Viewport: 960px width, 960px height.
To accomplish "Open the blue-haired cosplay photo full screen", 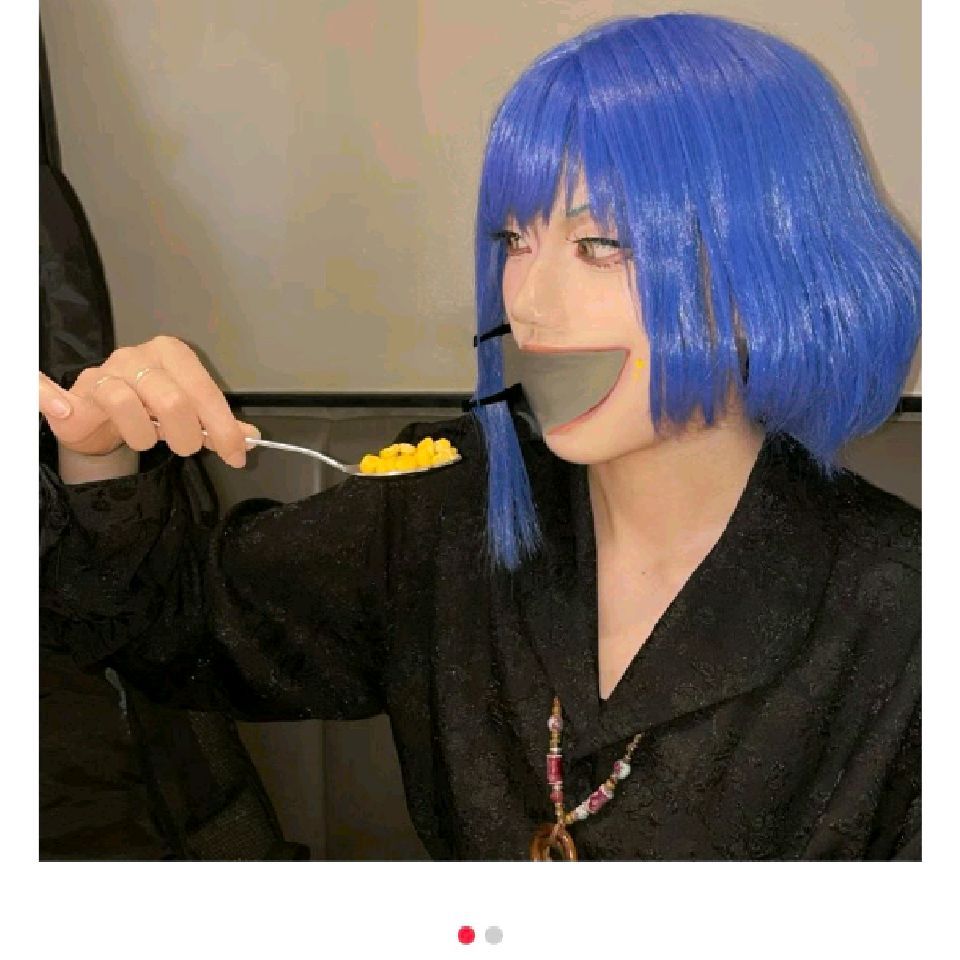I will [x=480, y=430].
